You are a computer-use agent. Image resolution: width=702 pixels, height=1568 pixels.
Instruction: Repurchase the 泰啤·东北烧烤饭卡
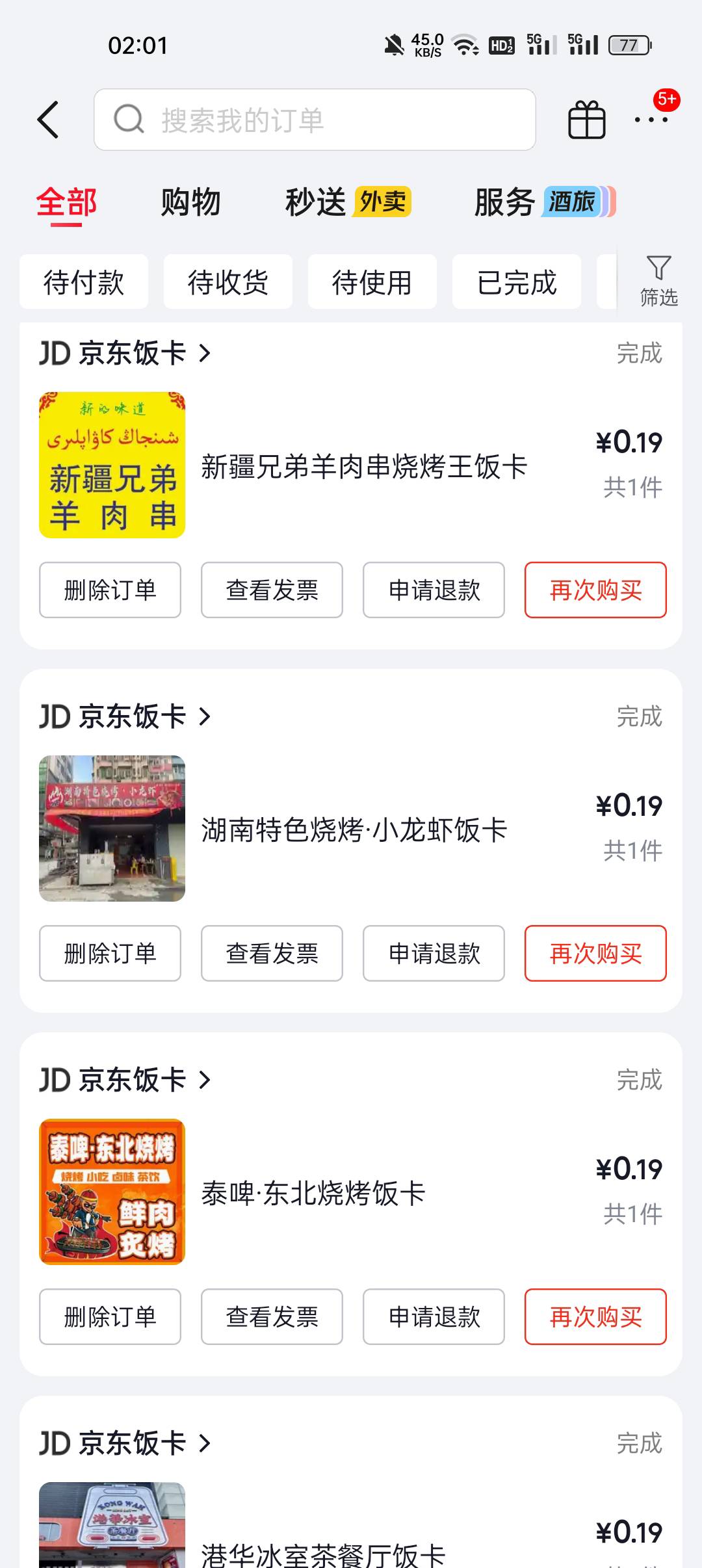pos(595,1317)
